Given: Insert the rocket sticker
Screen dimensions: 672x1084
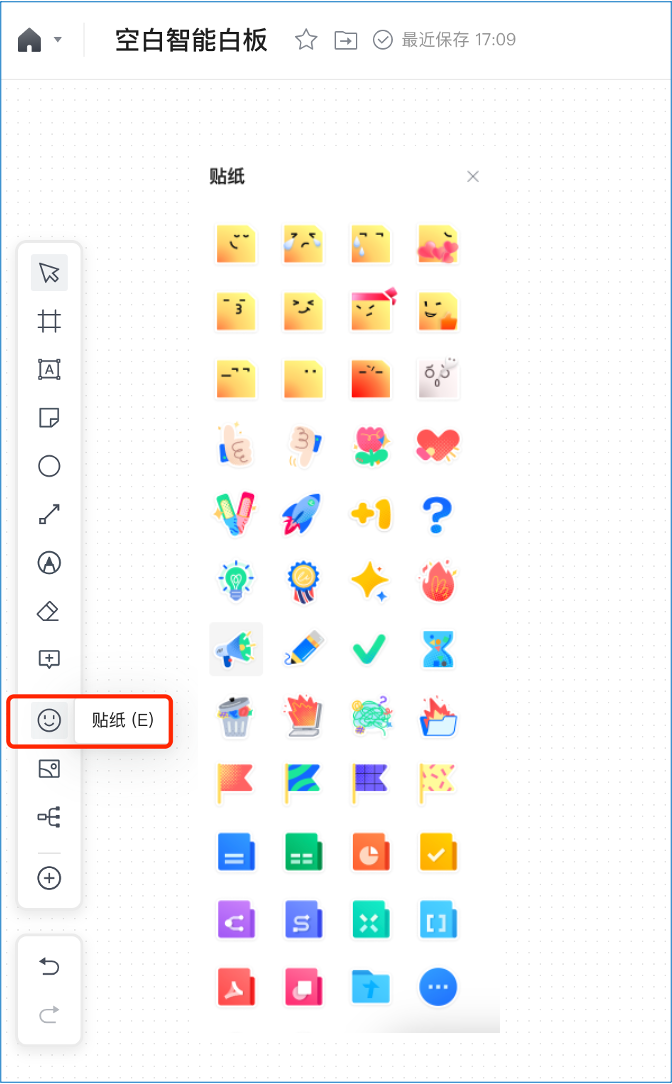Looking at the screenshot, I should click(301, 514).
